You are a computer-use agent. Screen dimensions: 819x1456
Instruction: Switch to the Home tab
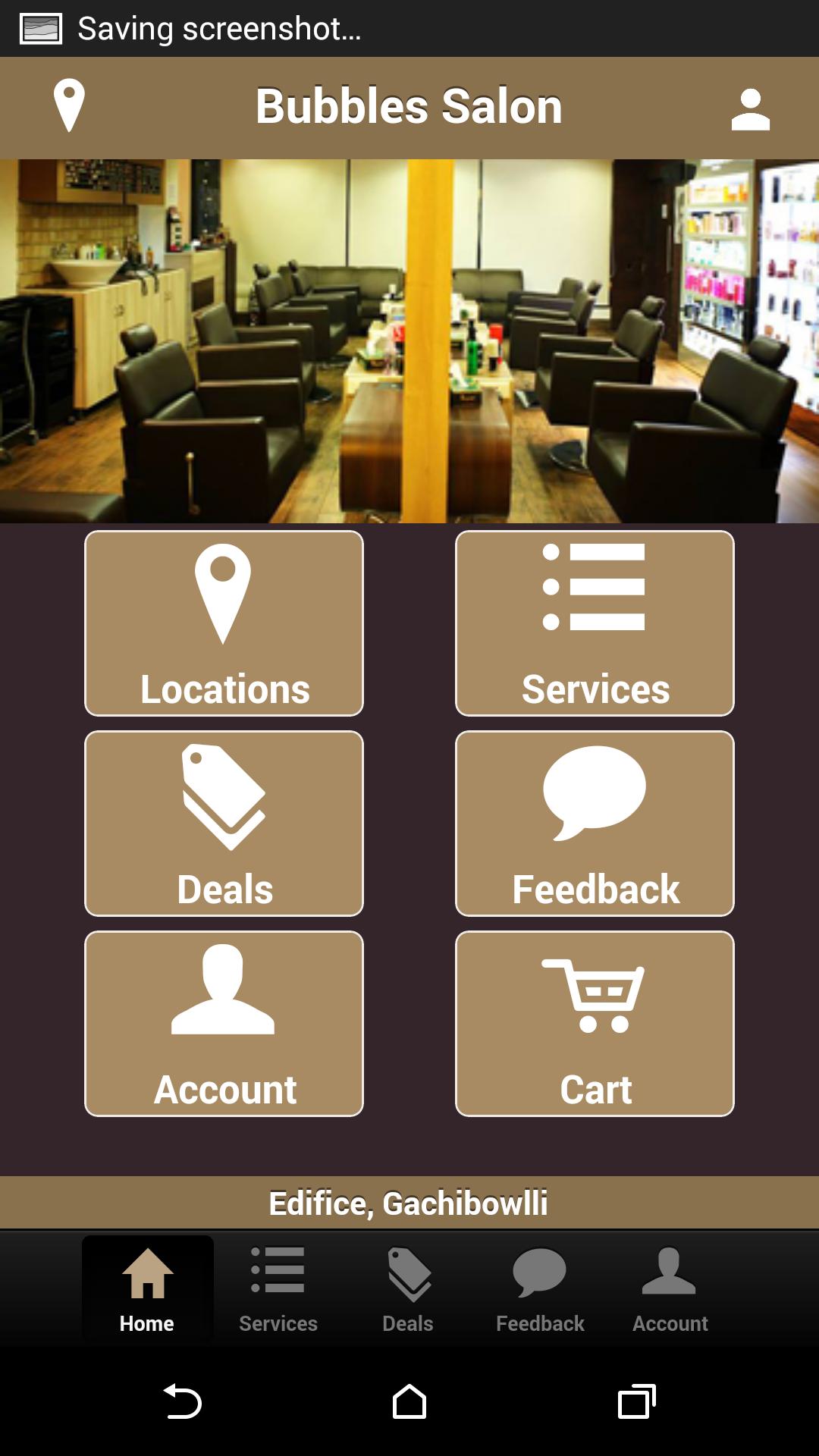147,1289
